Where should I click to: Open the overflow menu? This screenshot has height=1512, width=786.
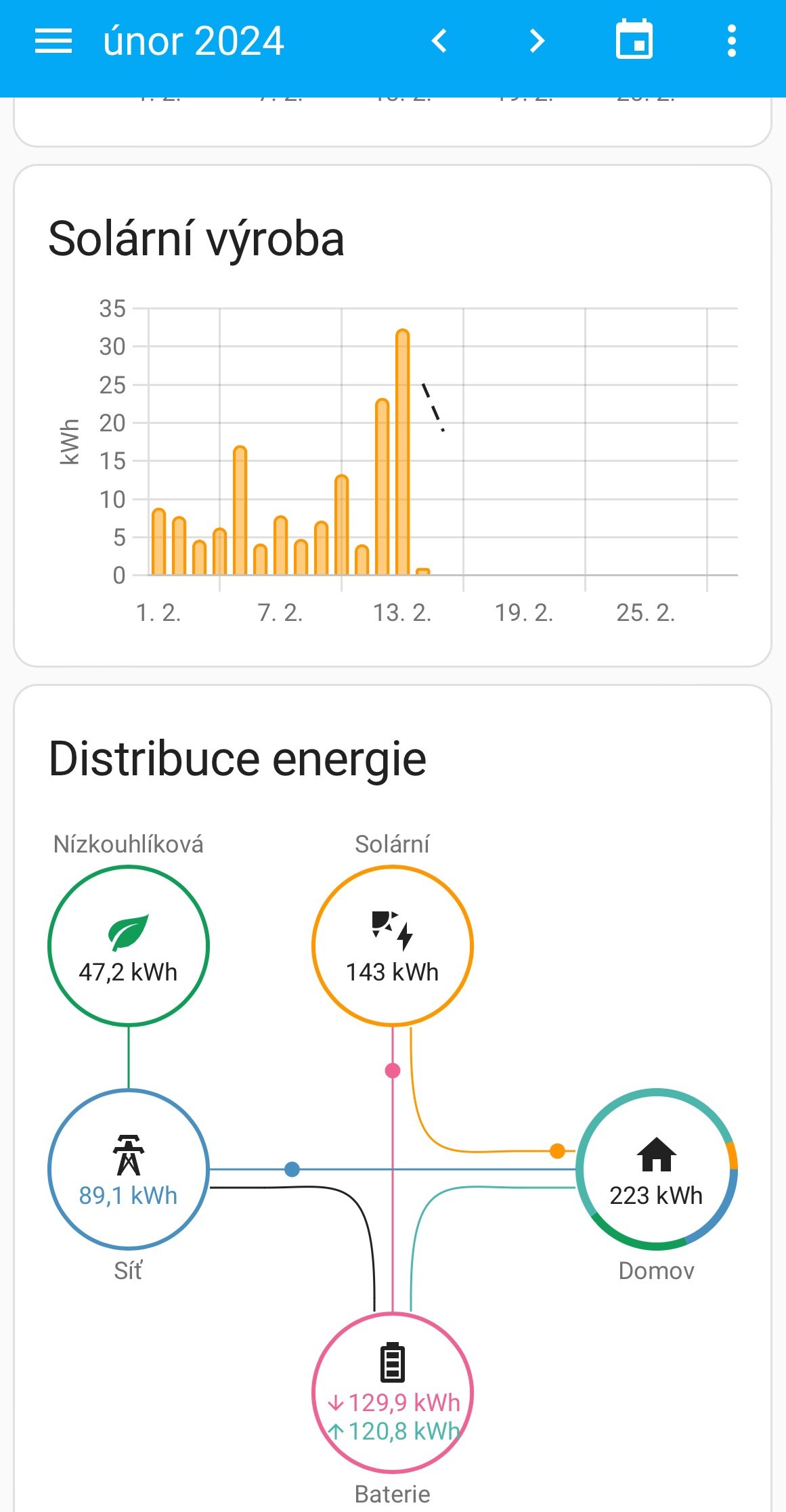coord(731,41)
